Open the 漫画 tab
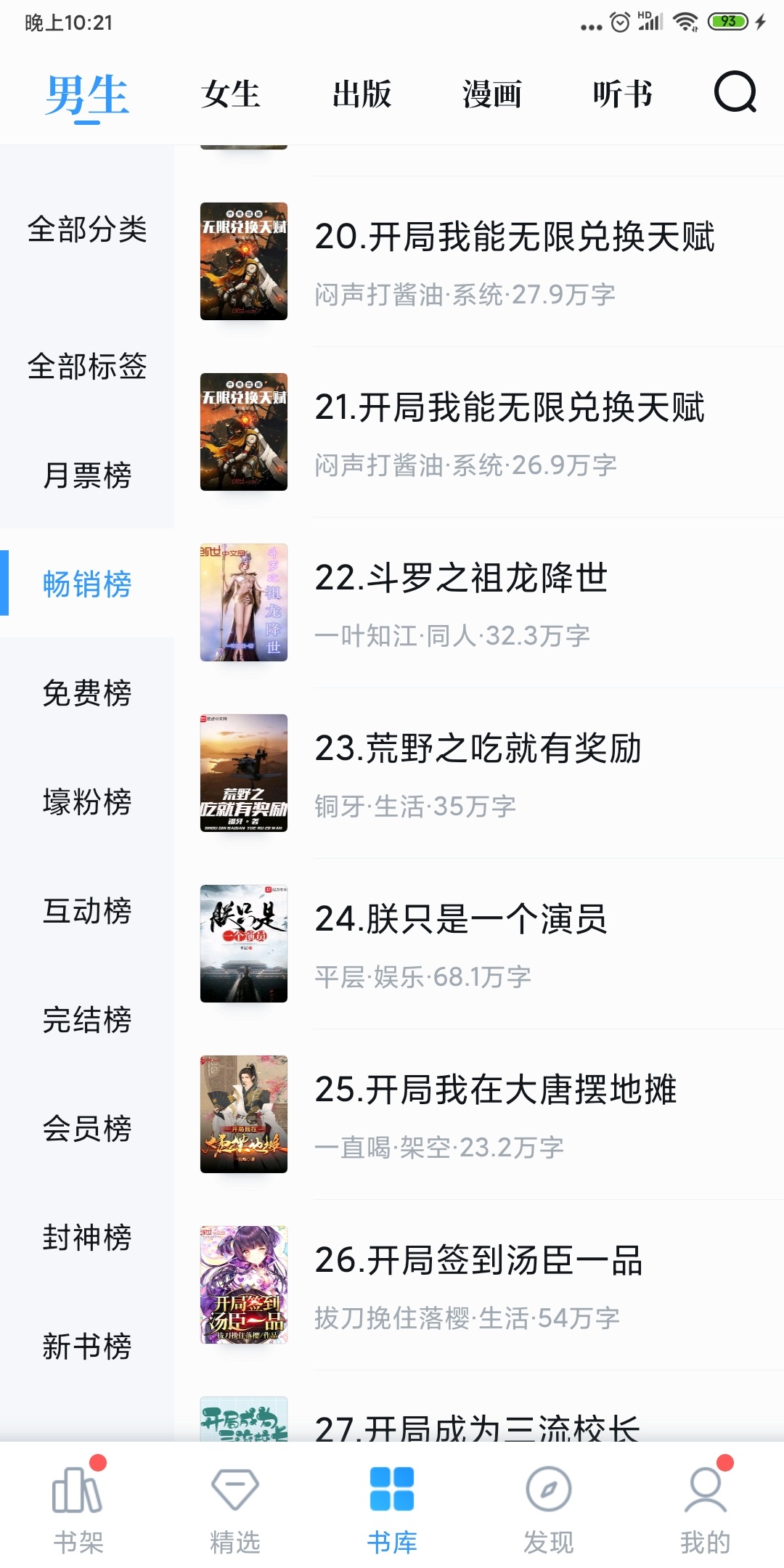Screen dimensions: 784x1568 (492, 94)
